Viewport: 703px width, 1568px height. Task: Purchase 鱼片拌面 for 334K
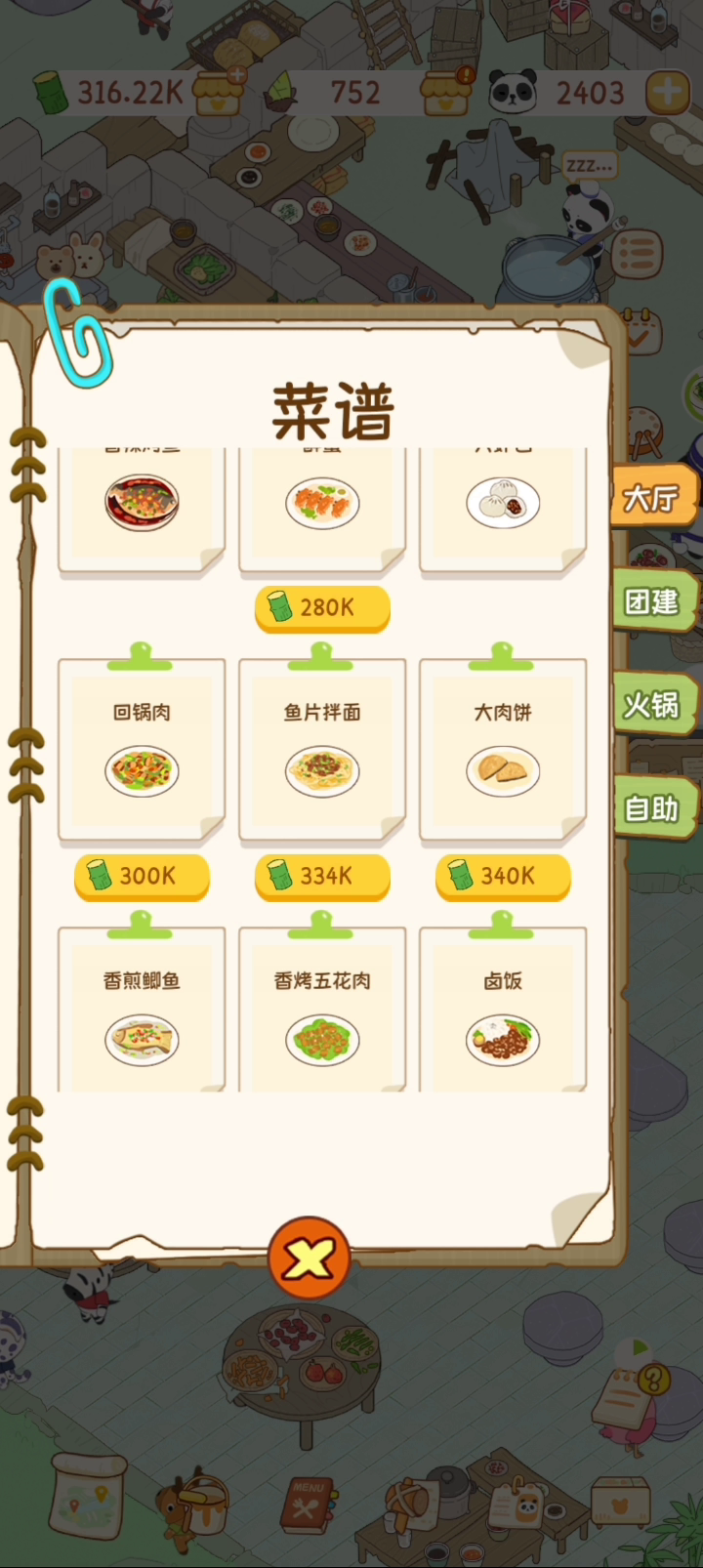(x=322, y=877)
